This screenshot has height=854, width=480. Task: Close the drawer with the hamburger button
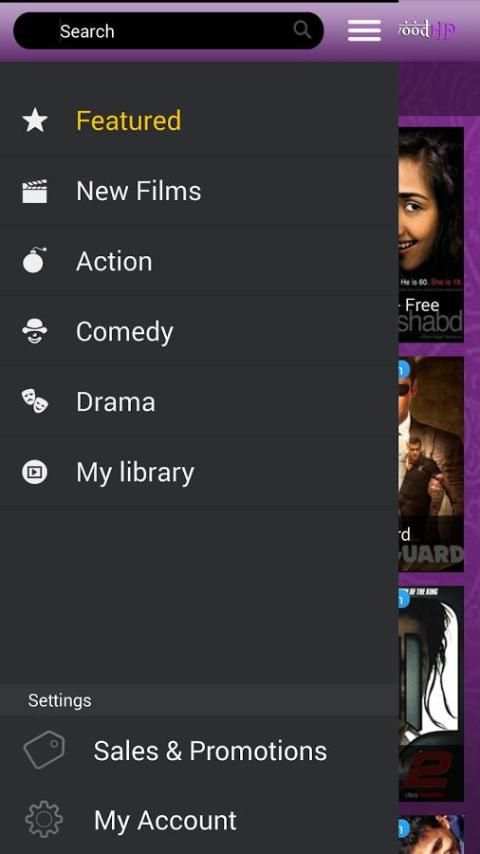click(x=364, y=30)
